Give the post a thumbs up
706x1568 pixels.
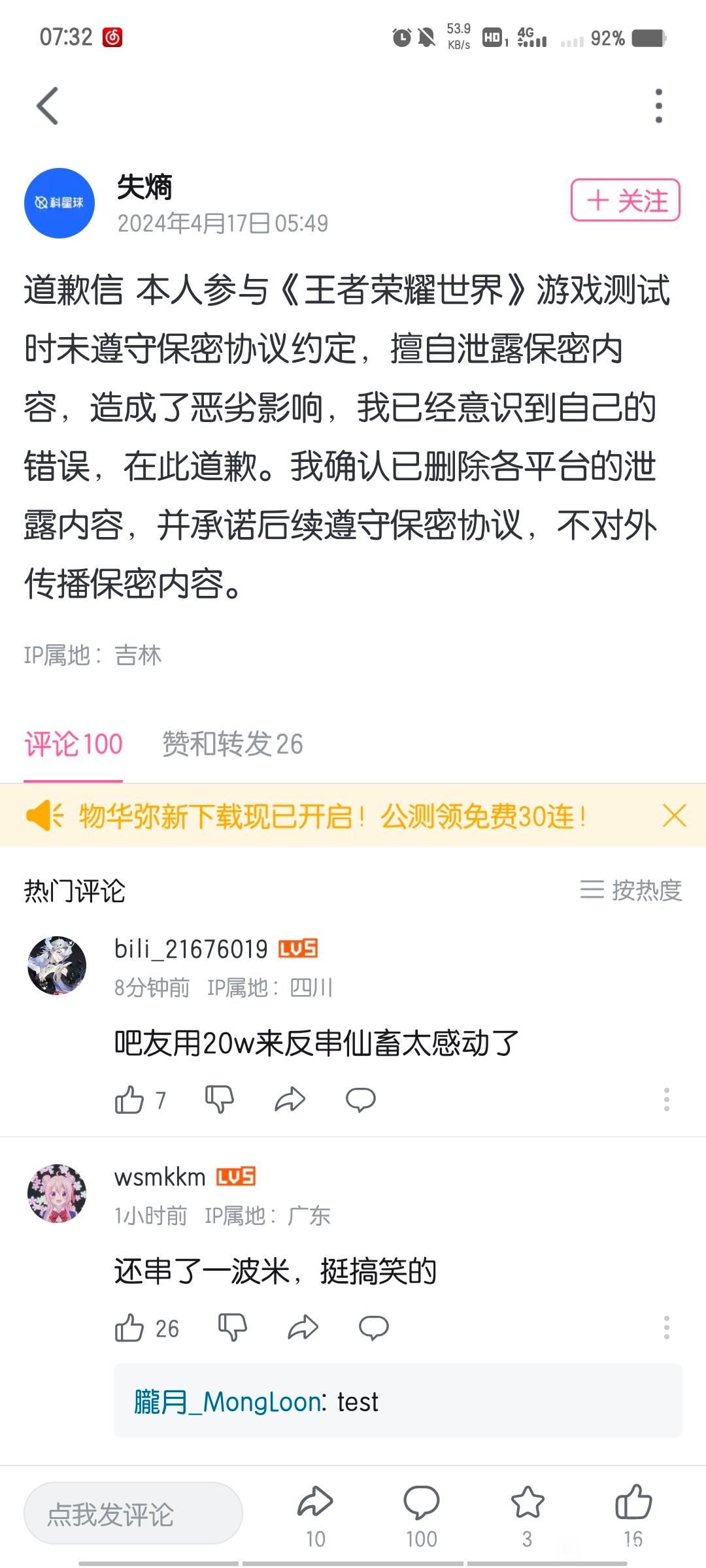pyautogui.click(x=633, y=1503)
